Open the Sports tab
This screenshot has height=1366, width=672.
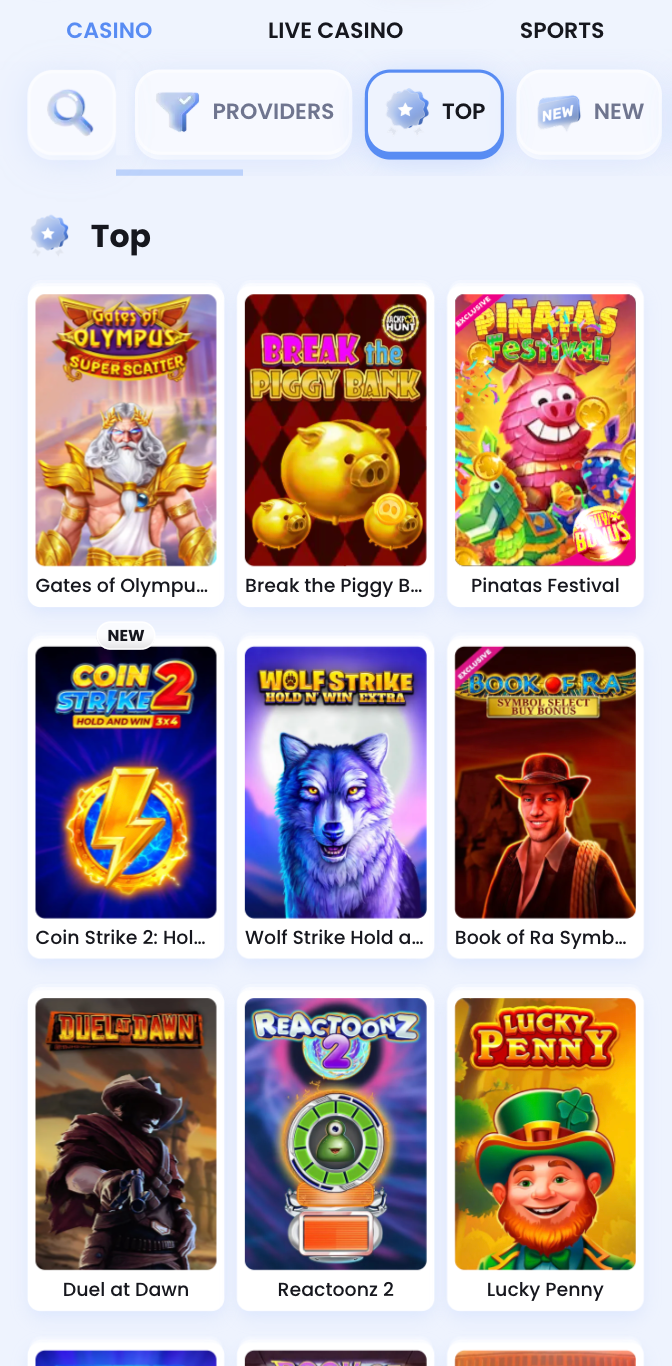[x=561, y=30]
